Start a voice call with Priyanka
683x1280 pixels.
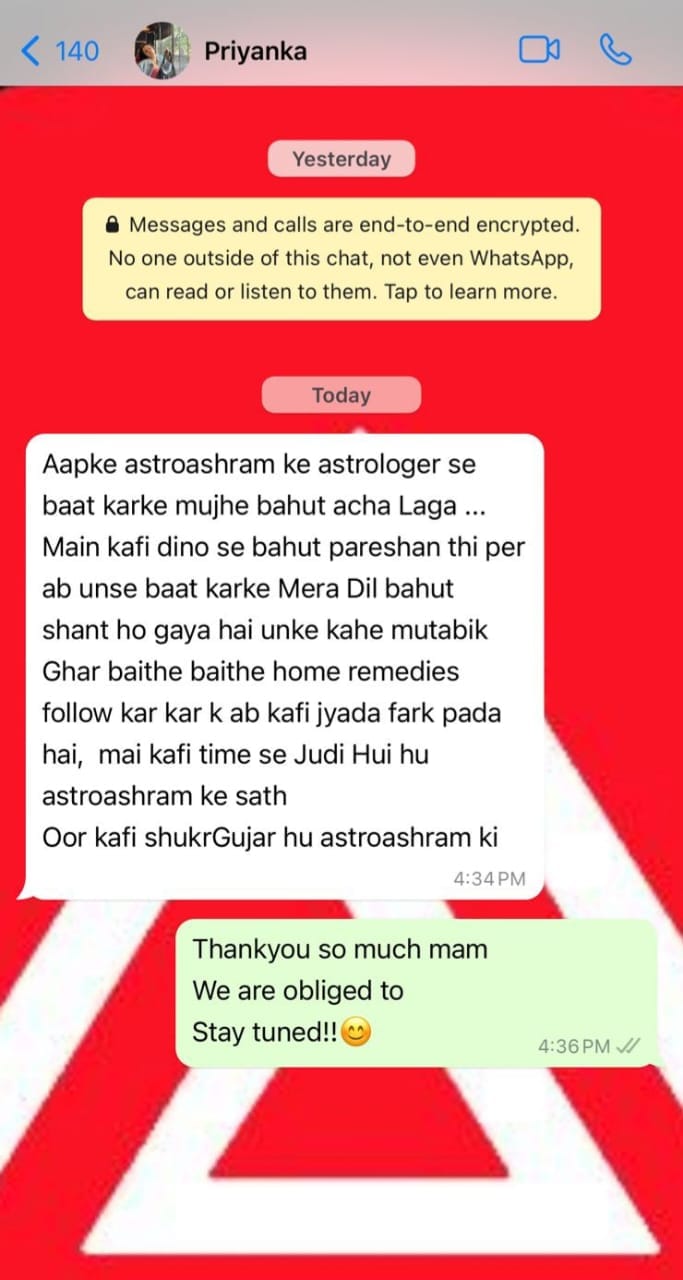point(613,50)
